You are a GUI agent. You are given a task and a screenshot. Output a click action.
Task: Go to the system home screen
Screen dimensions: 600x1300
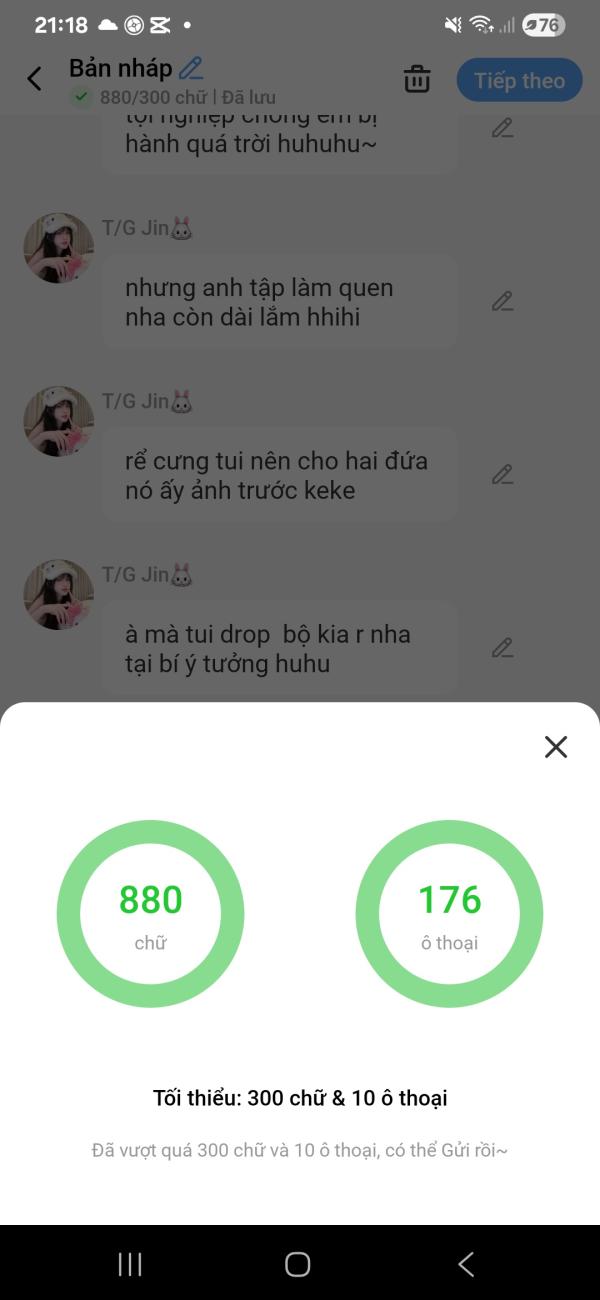(x=298, y=1264)
